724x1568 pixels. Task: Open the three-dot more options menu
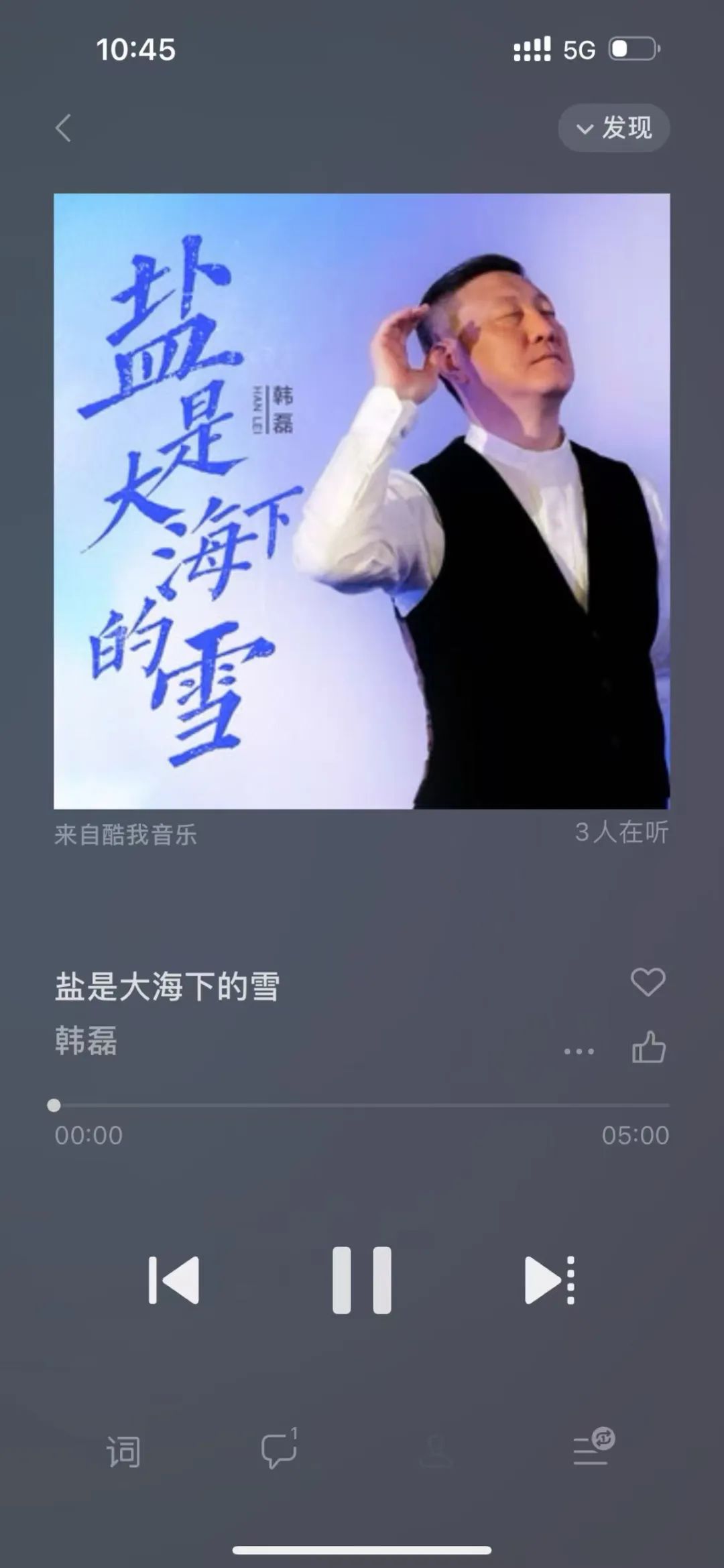[579, 1051]
